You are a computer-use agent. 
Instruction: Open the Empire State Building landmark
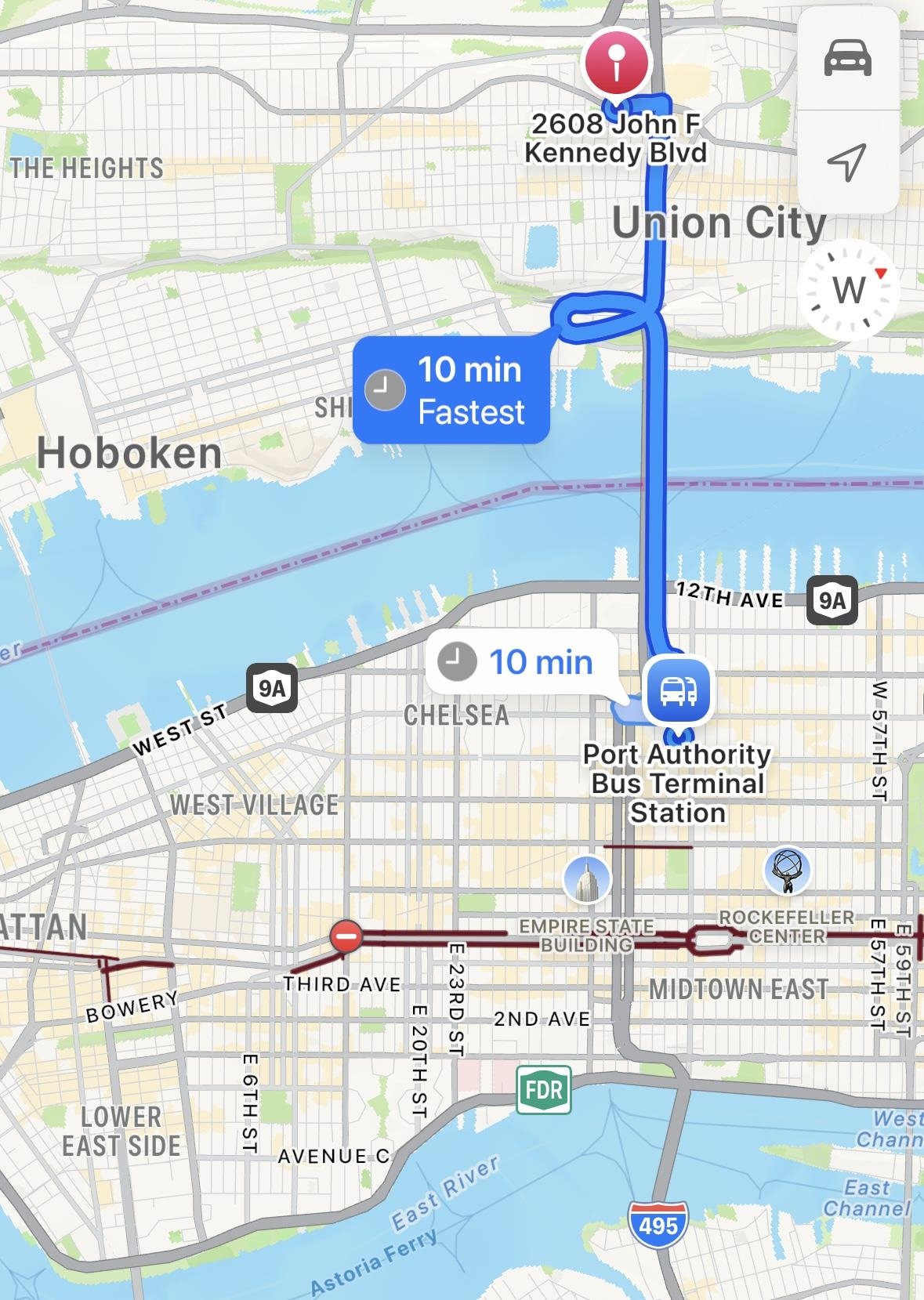click(586, 878)
